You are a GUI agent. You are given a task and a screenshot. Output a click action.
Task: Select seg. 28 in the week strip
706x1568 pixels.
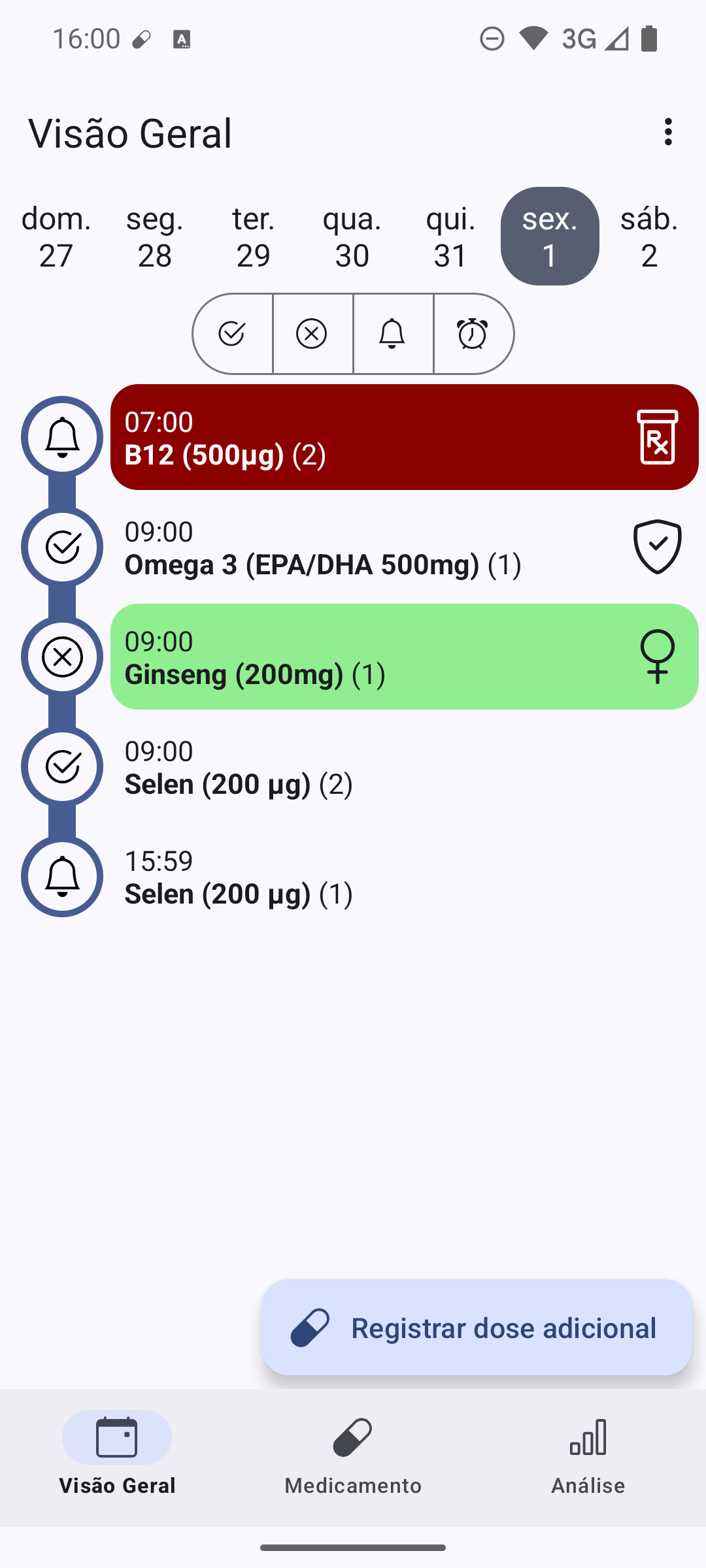155,237
